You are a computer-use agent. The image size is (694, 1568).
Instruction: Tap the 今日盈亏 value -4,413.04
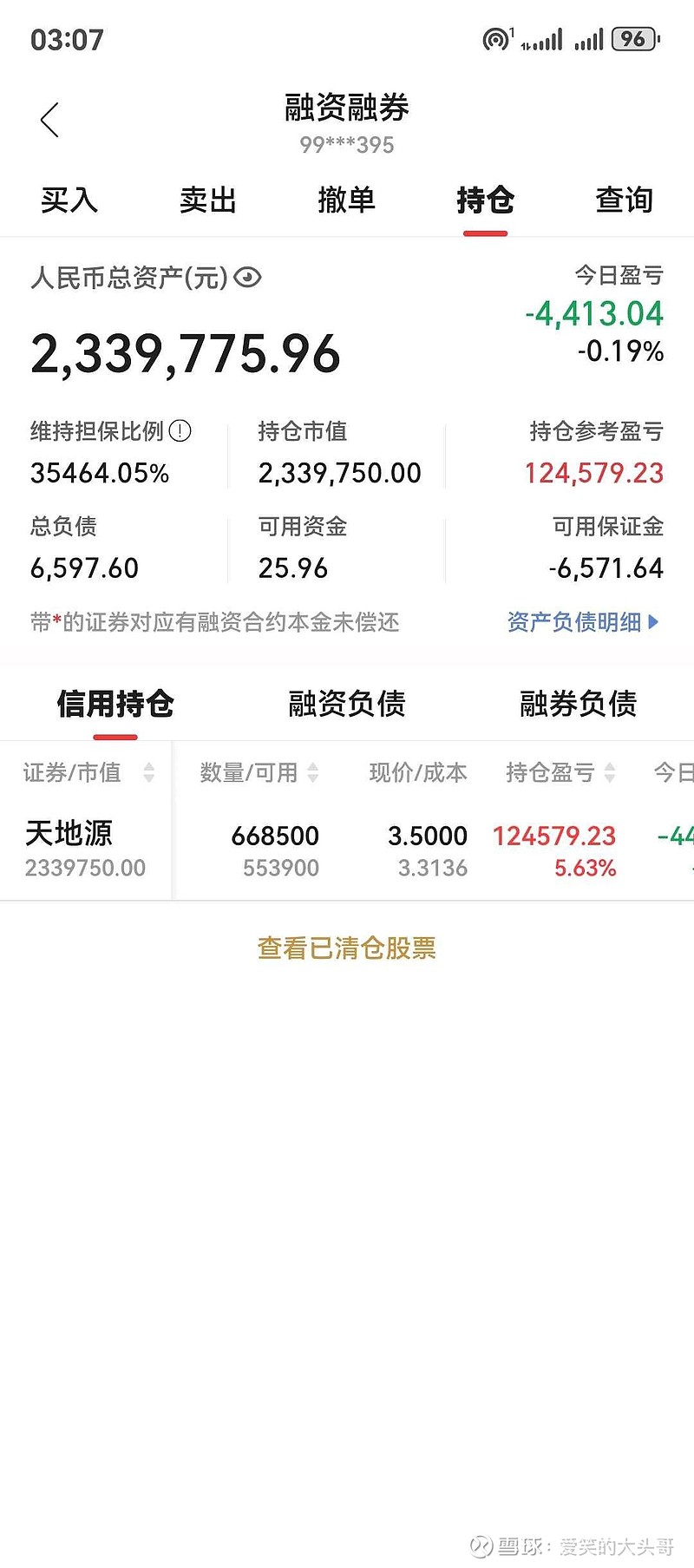click(595, 313)
